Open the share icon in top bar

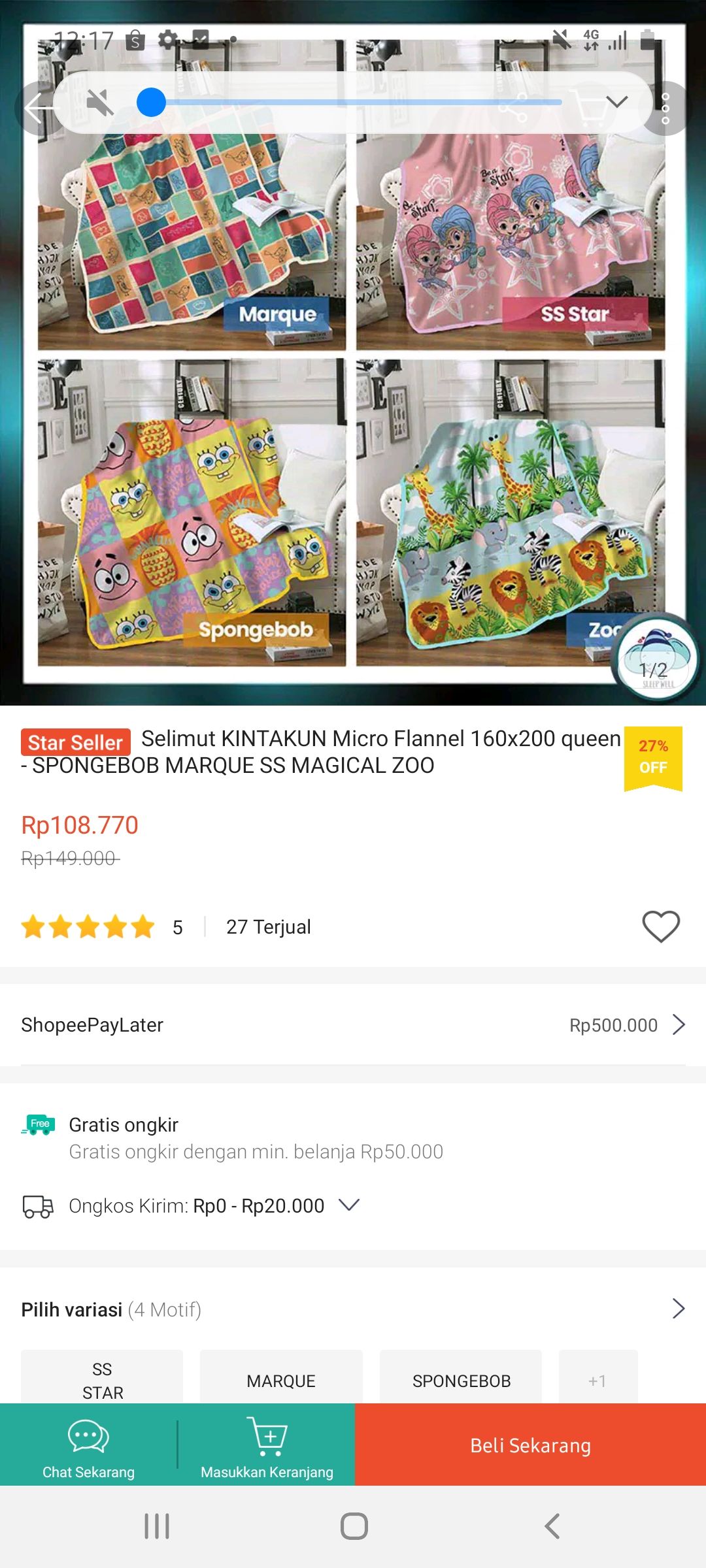pos(520,108)
